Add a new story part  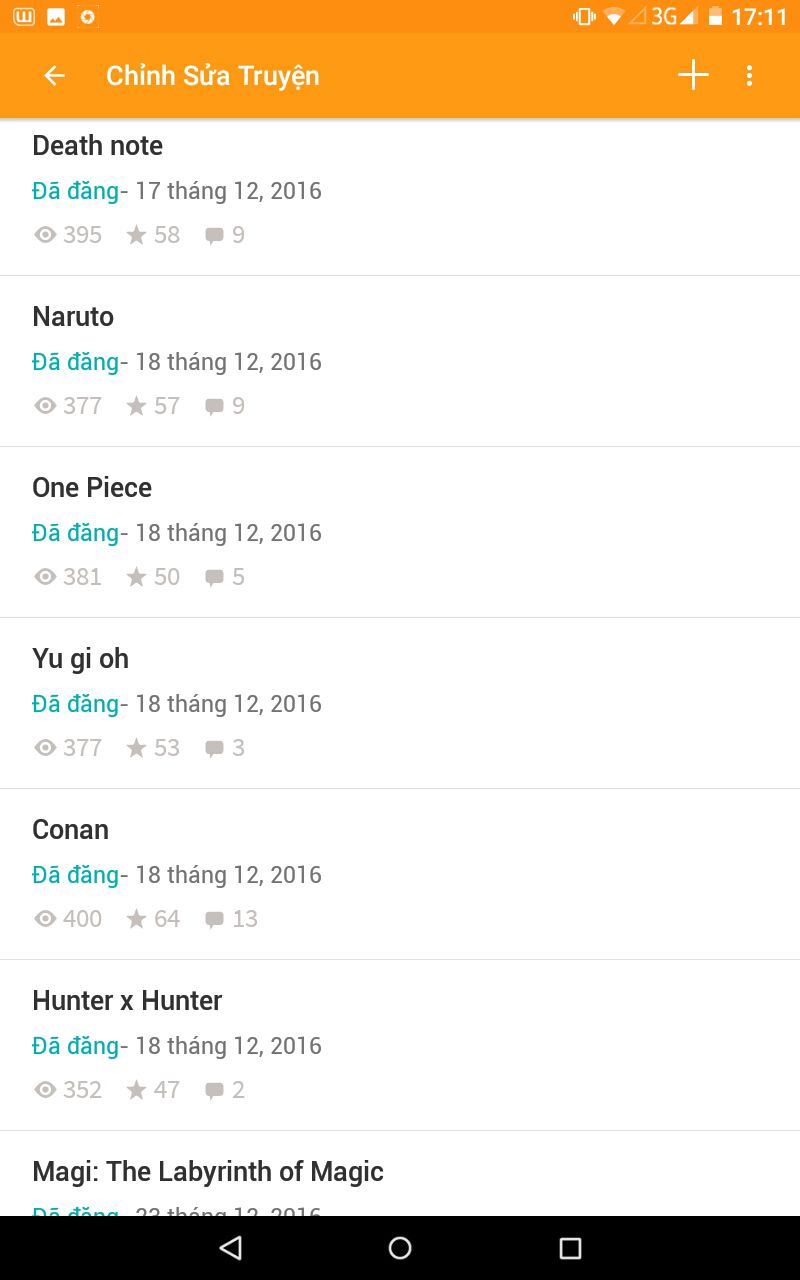click(x=692, y=76)
